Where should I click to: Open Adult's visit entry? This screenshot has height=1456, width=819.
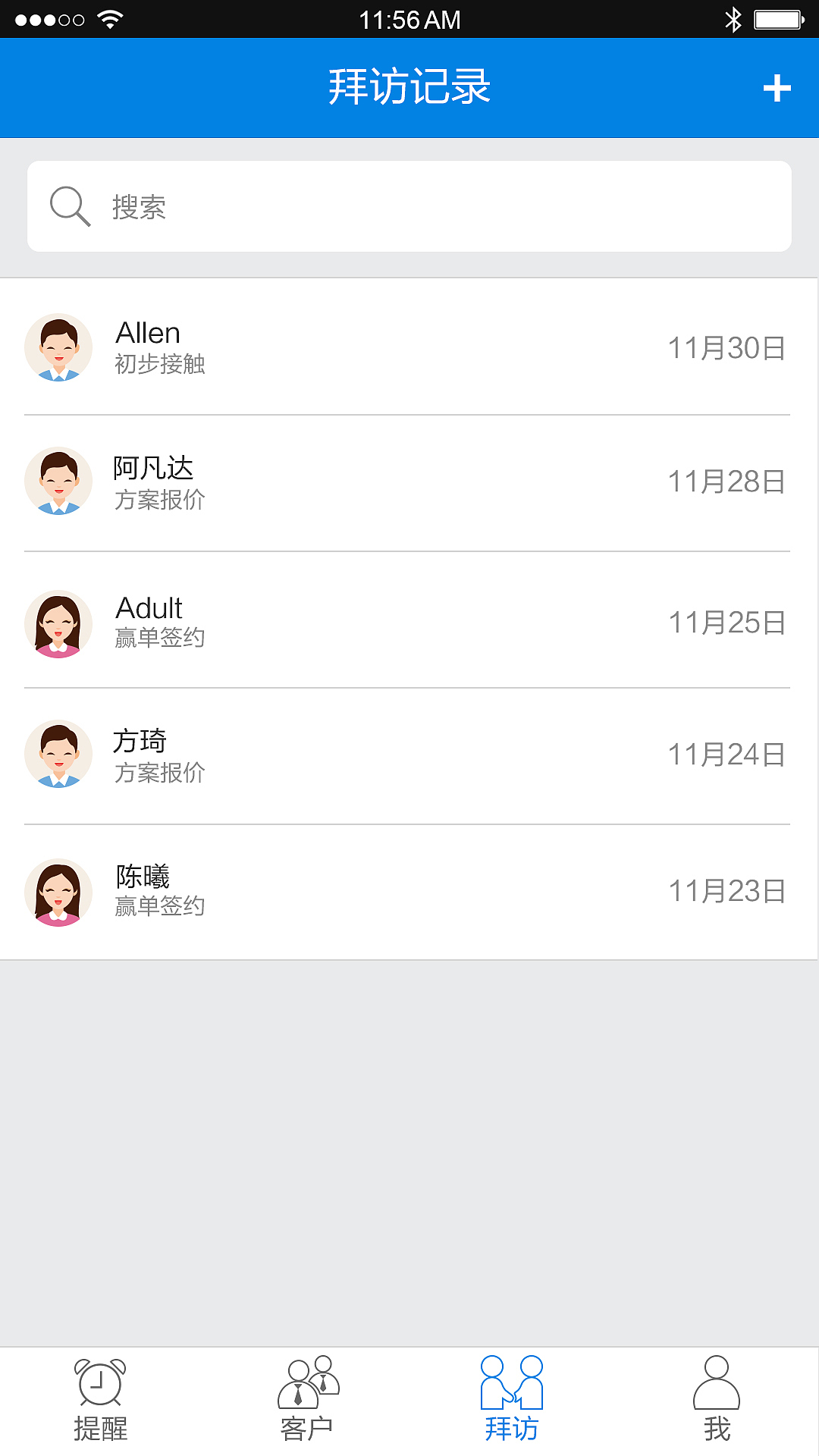pos(409,620)
